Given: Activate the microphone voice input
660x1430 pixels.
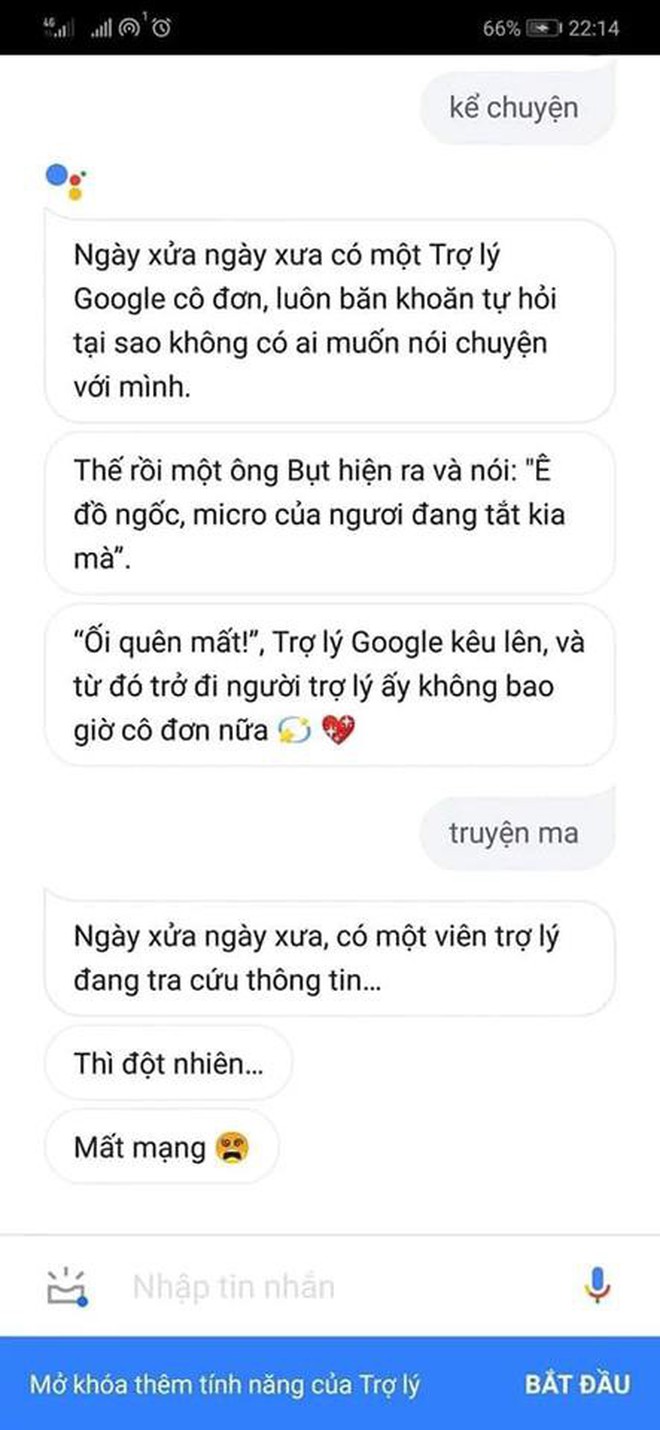Looking at the screenshot, I should 599,1286.
